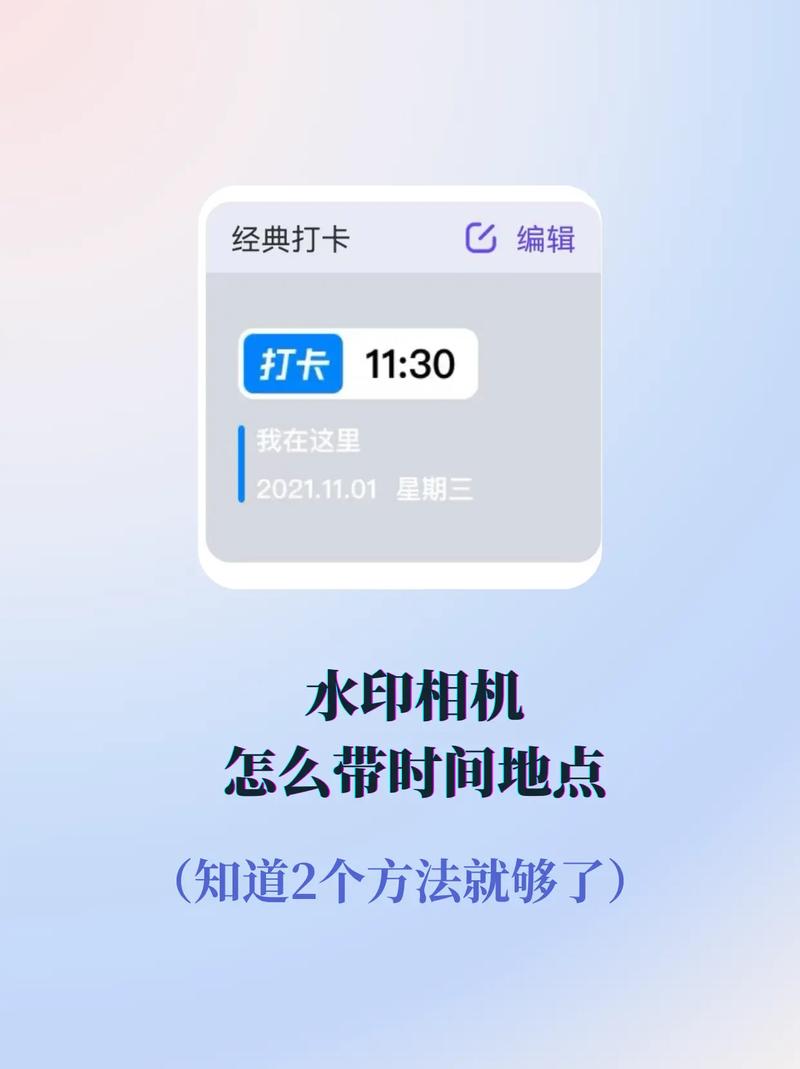The width and height of the screenshot is (800, 1069).
Task: Click the edit pencil next to 编辑 text
Action: 481,238
